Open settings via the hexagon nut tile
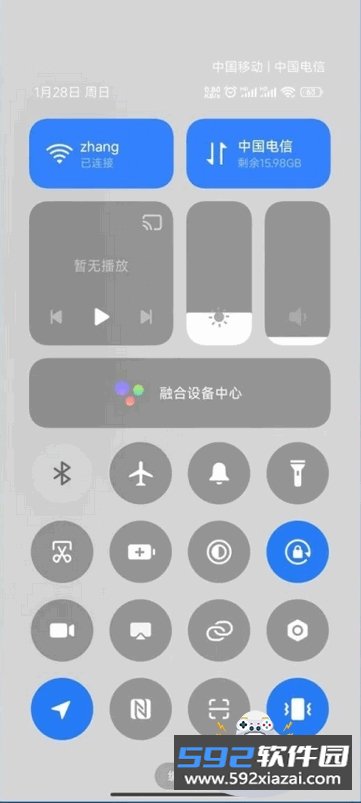The width and height of the screenshot is (361, 803). (298, 630)
